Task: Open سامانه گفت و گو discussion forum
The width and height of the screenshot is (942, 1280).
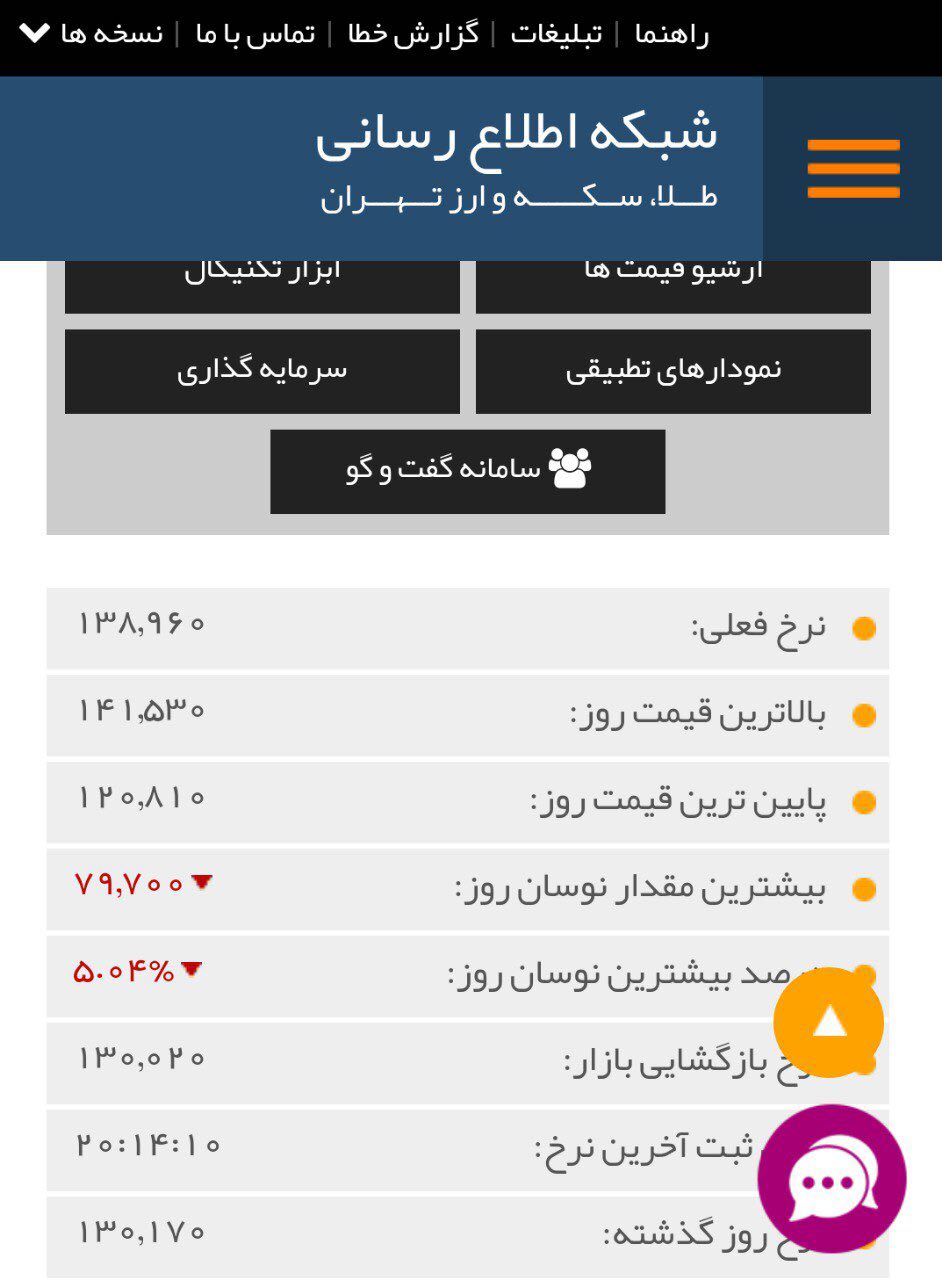Action: [467, 471]
